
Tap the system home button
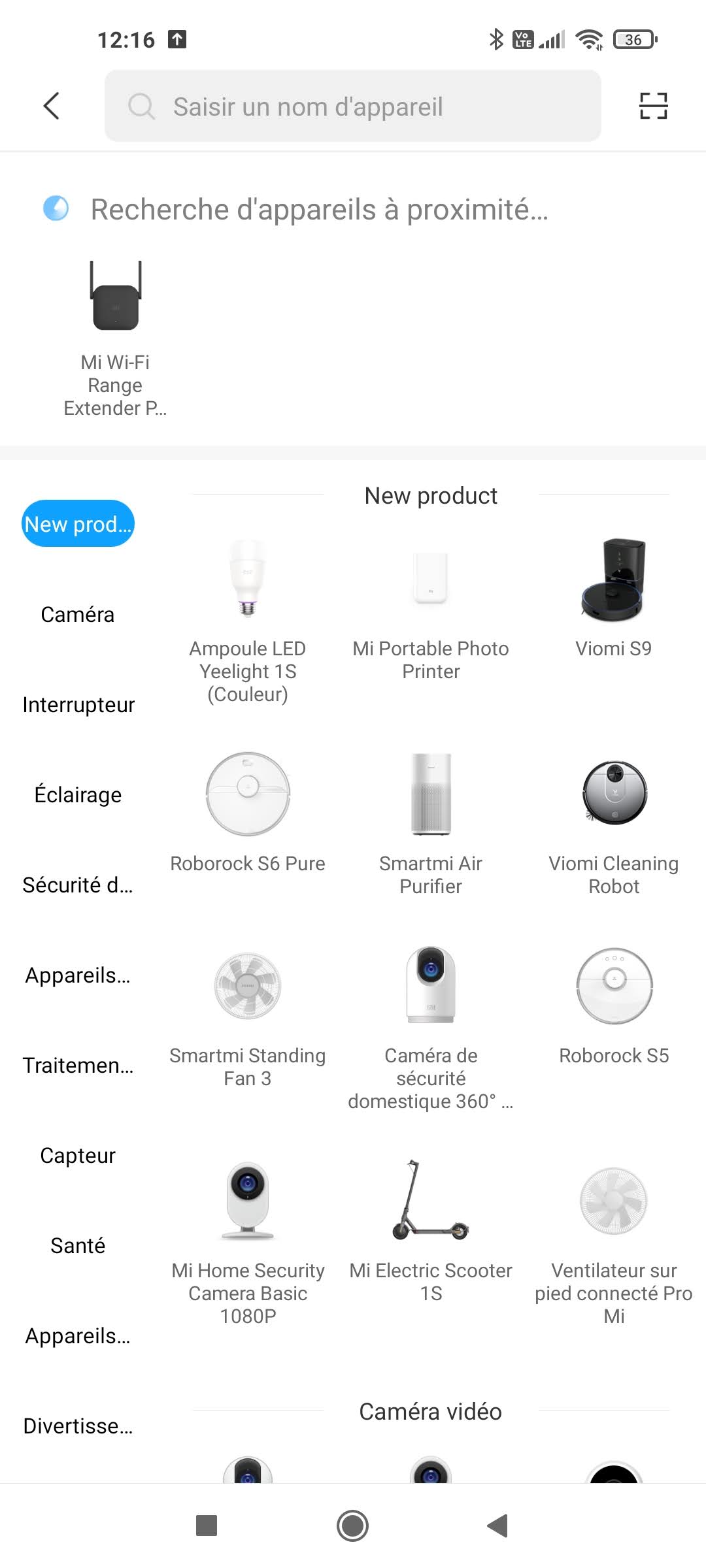[352, 1526]
